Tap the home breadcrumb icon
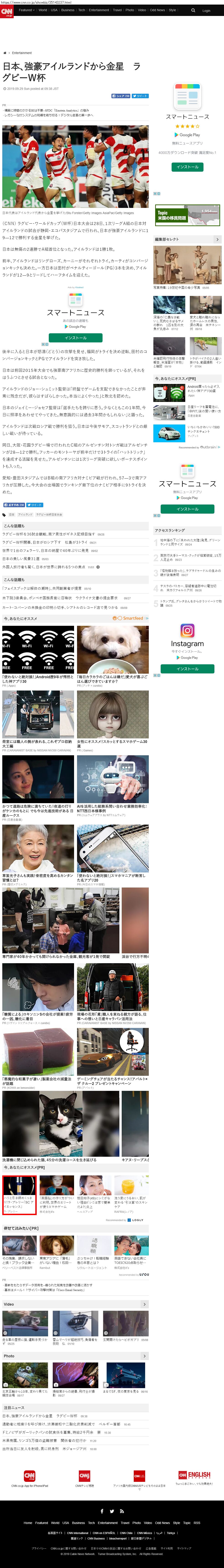Viewport: 224px width, 1568px height. click(x=5, y=53)
